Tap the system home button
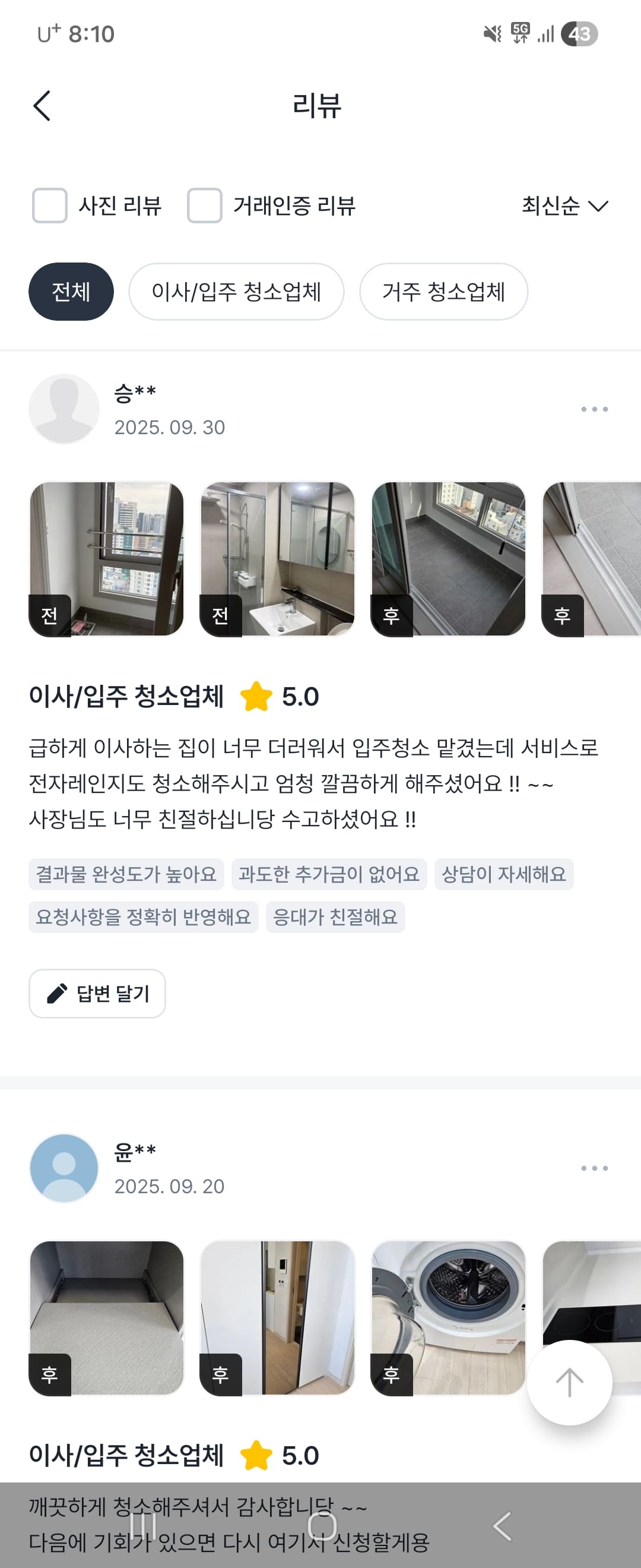 click(x=322, y=1526)
